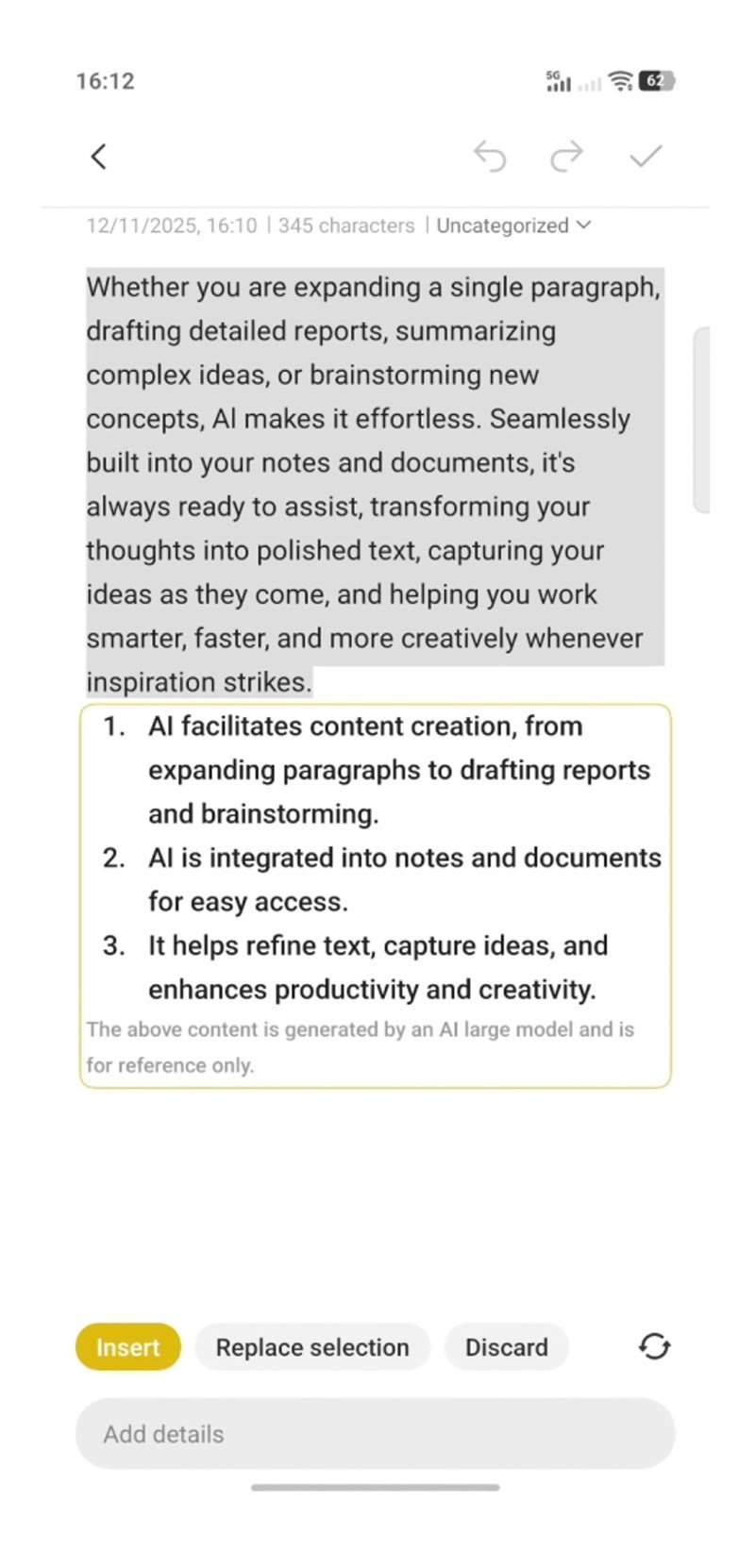The height and width of the screenshot is (1568, 755).
Task: Open the Uncategorized category dropdown
Action: click(513, 225)
